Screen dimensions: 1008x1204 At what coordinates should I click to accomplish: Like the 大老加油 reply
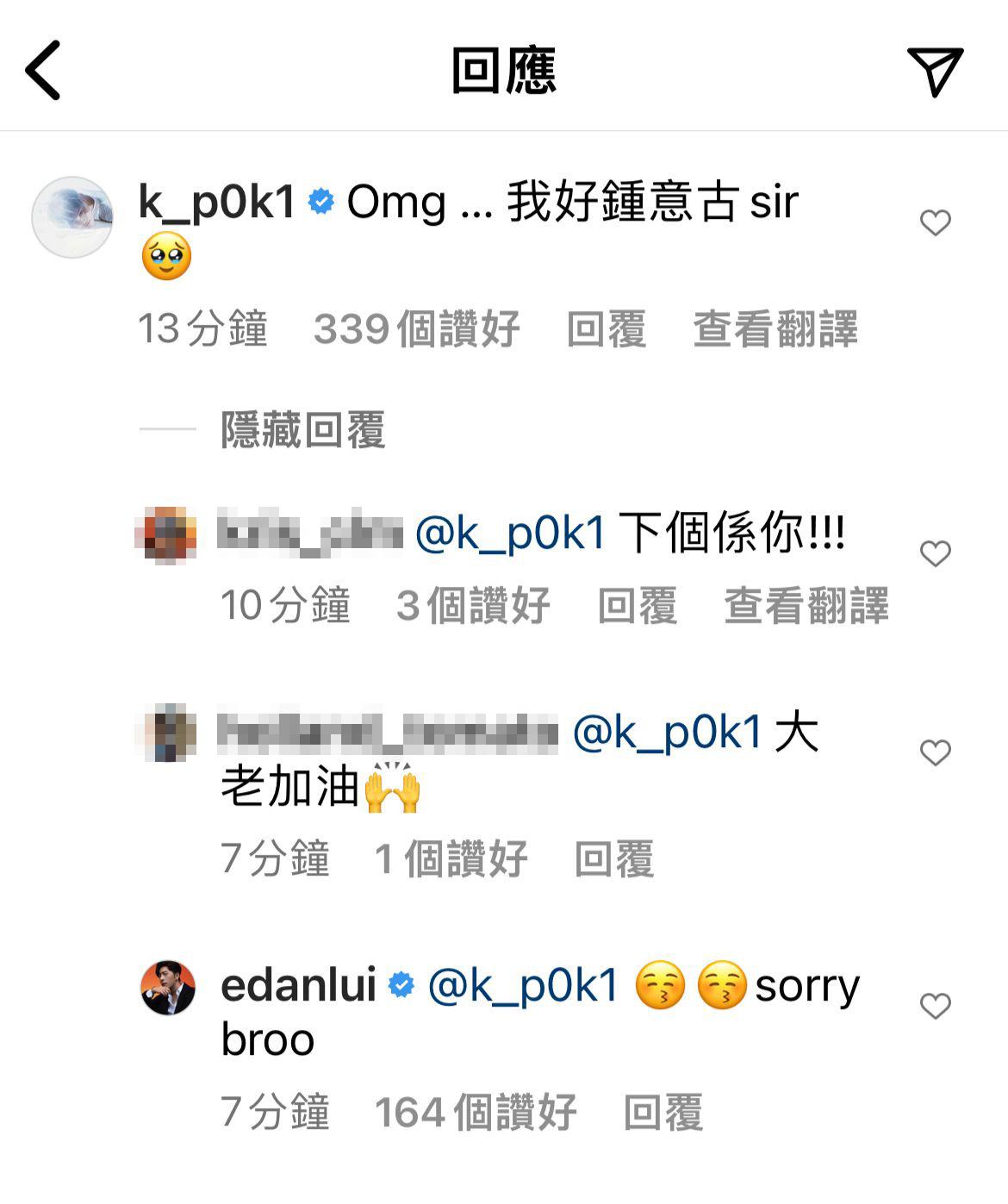pyautogui.click(x=935, y=753)
